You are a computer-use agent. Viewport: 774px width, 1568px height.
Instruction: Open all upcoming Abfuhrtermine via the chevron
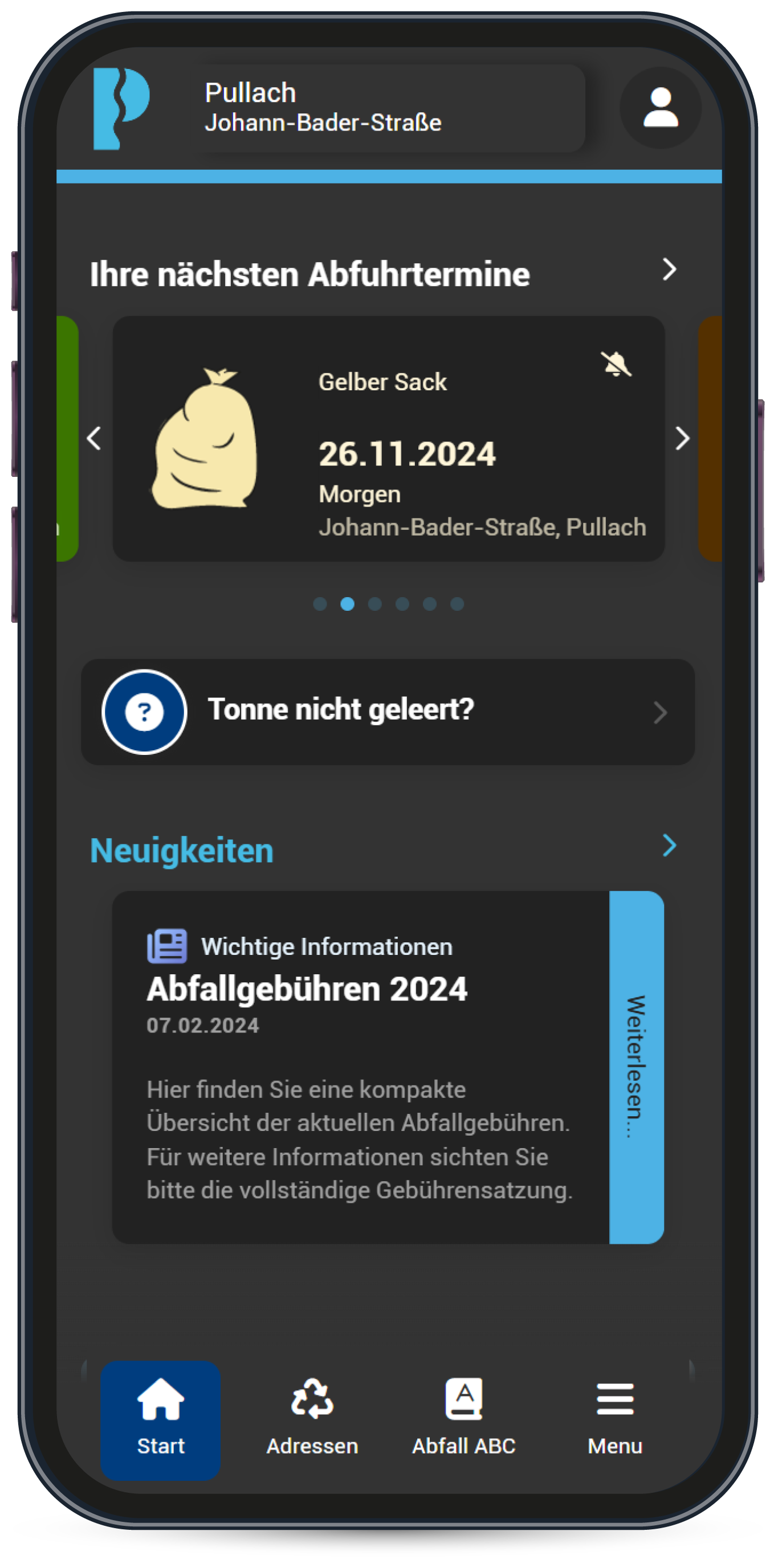(x=669, y=269)
